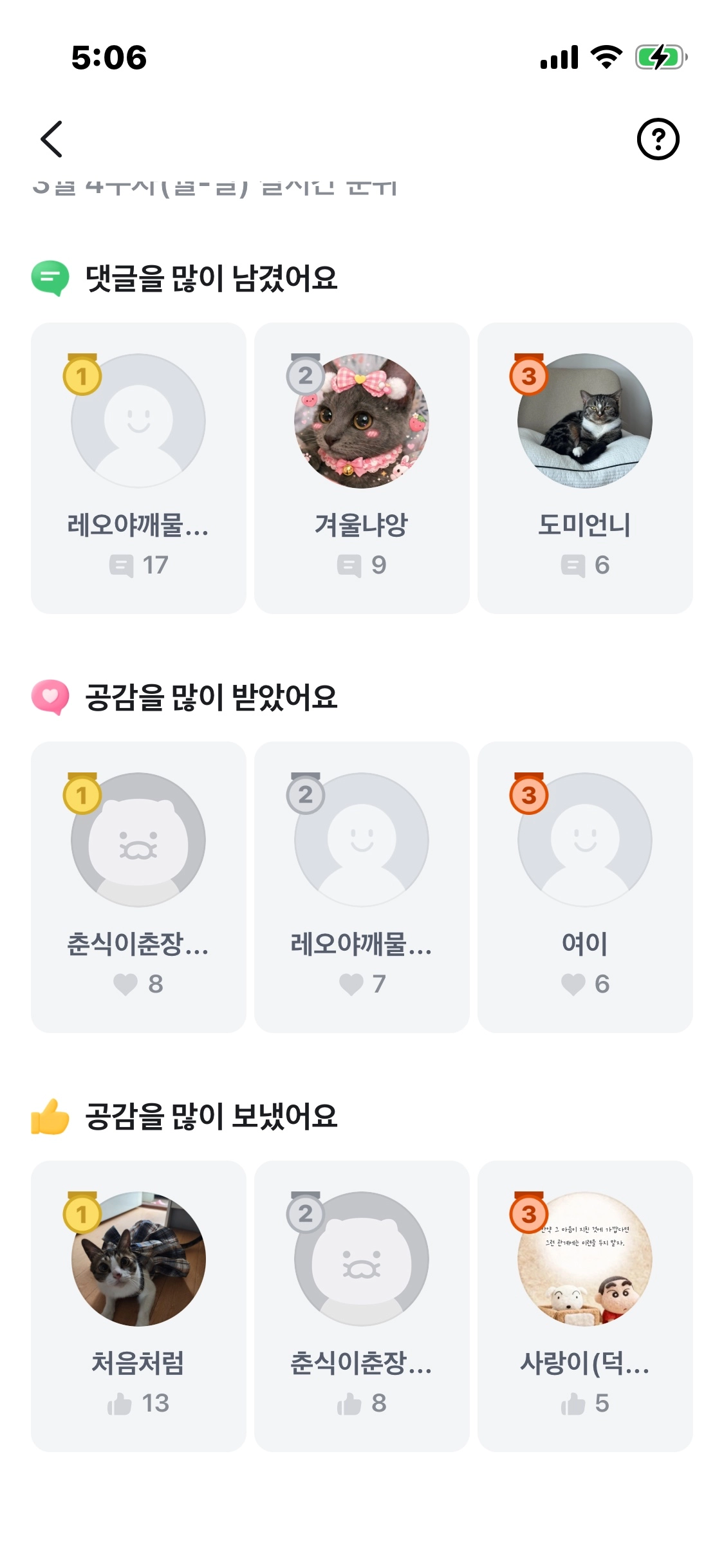Open 여이's profile card
Screen dimensions: 724x1568
(585, 887)
